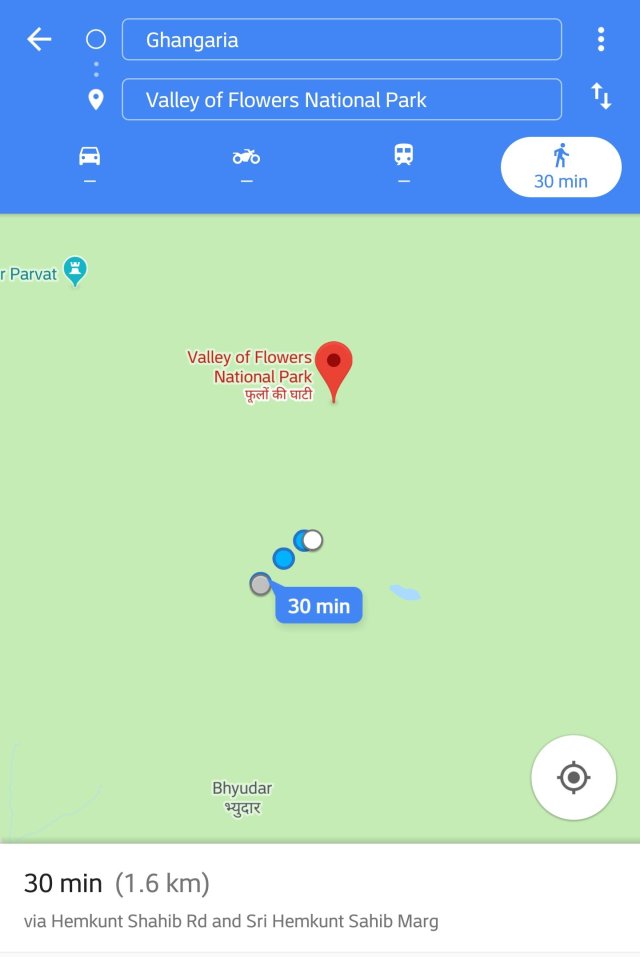The height and width of the screenshot is (957, 640).
Task: Edit the Valley of Flowers National Park destination
Action: click(x=341, y=100)
